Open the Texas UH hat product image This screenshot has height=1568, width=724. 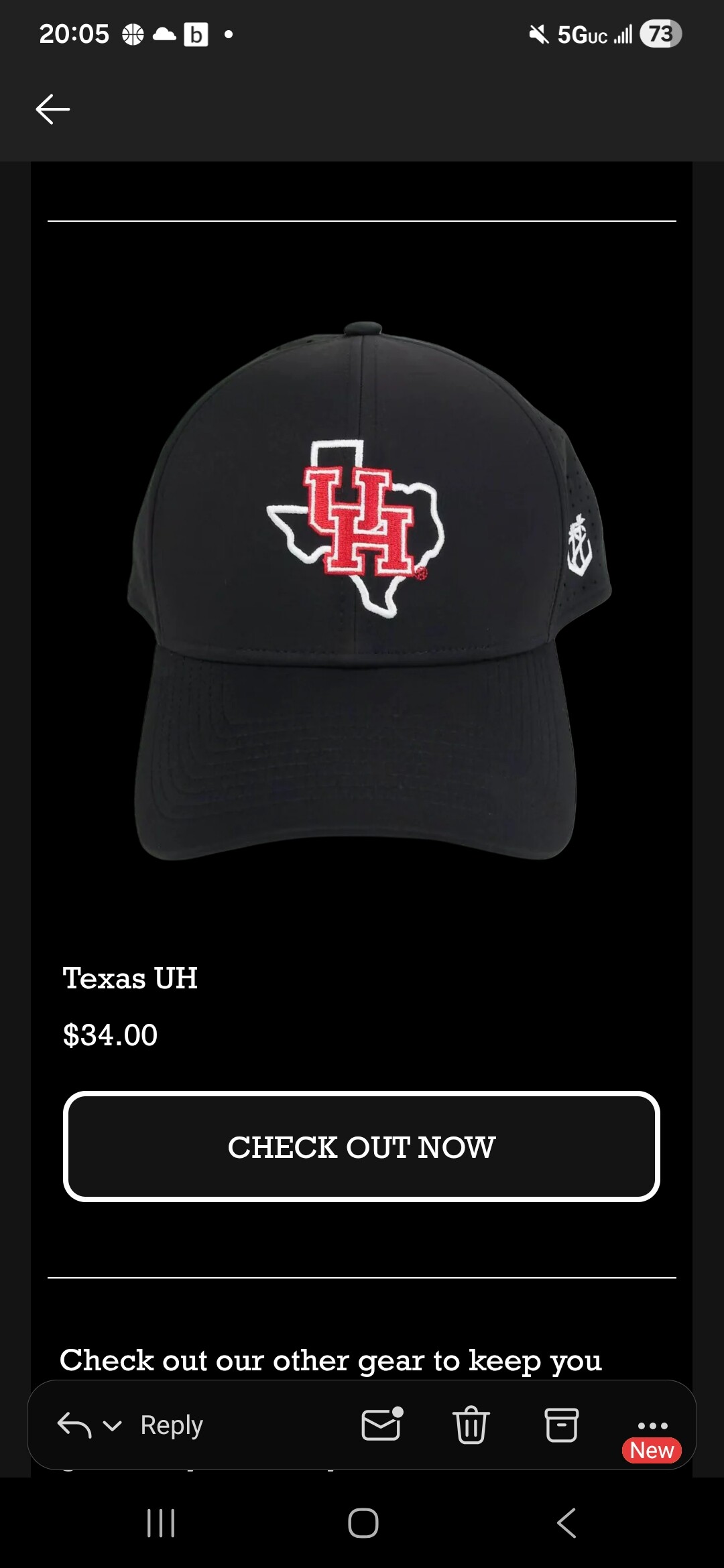362,590
